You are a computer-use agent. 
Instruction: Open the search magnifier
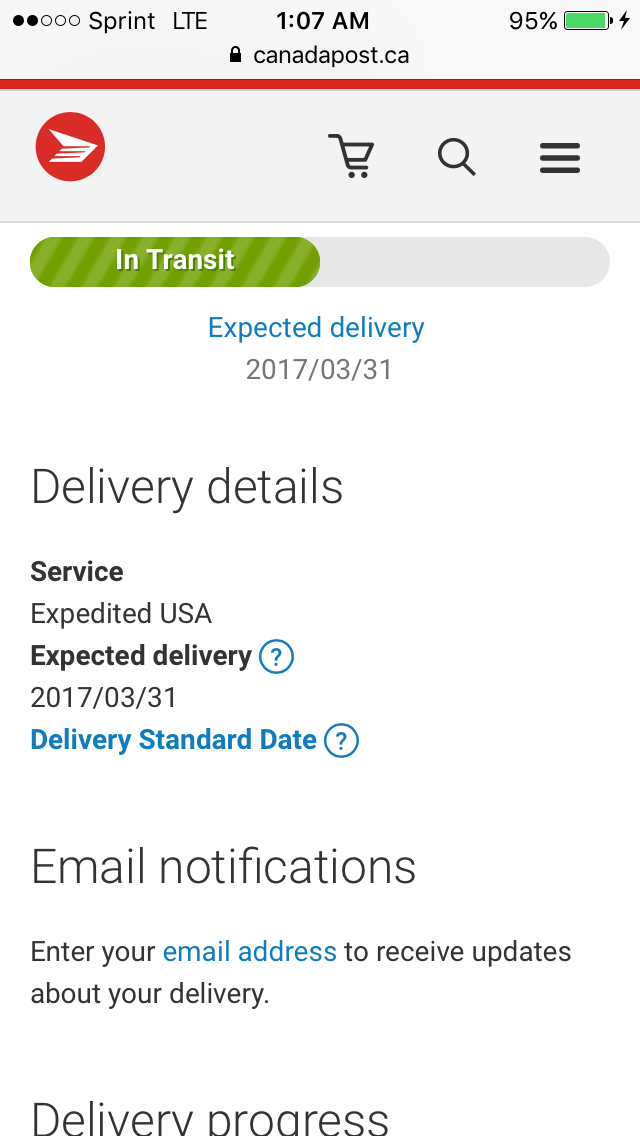click(x=457, y=157)
